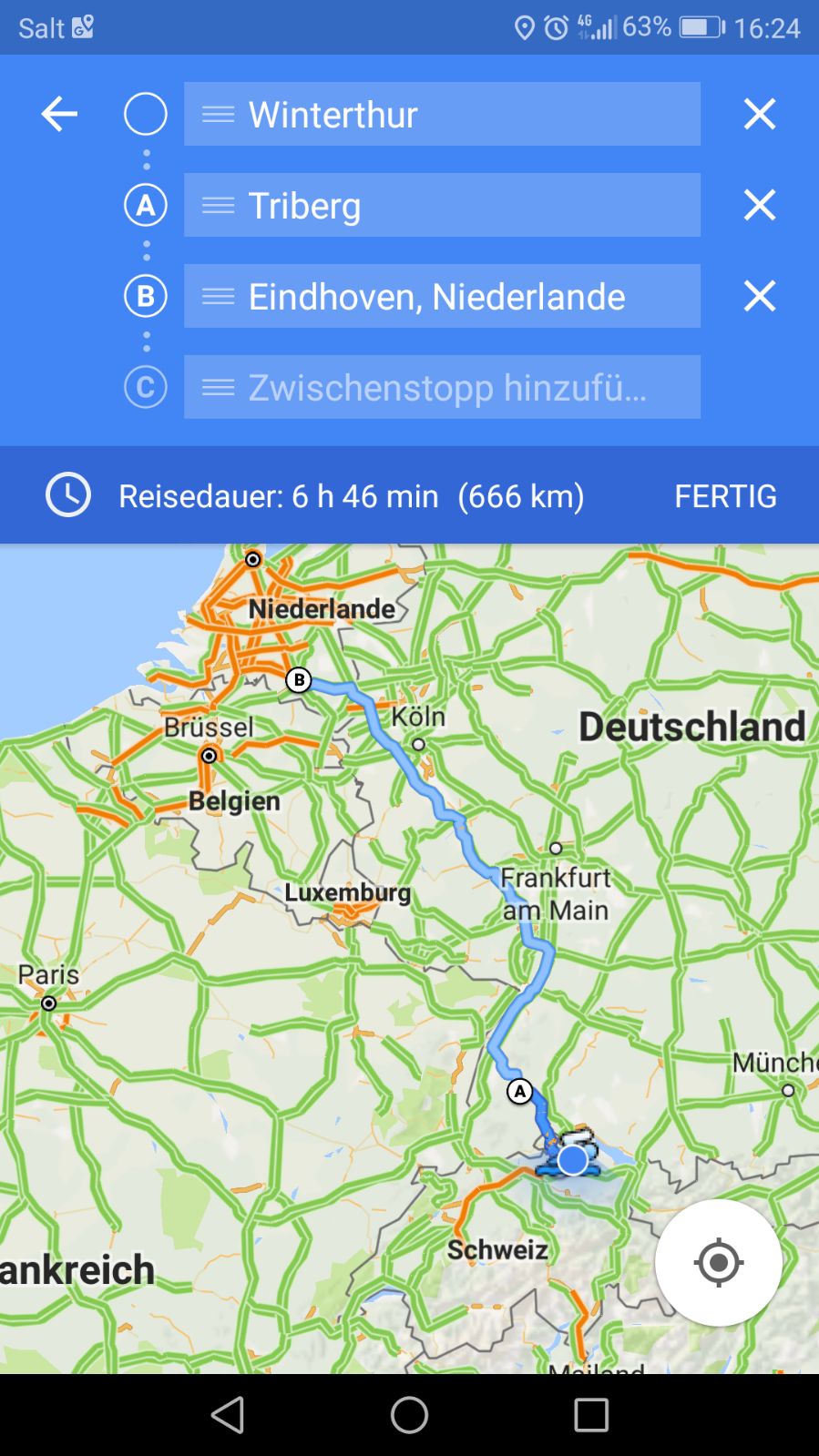Viewport: 819px width, 1456px height.
Task: Open recent apps from the navigation bar
Action: click(x=590, y=1415)
